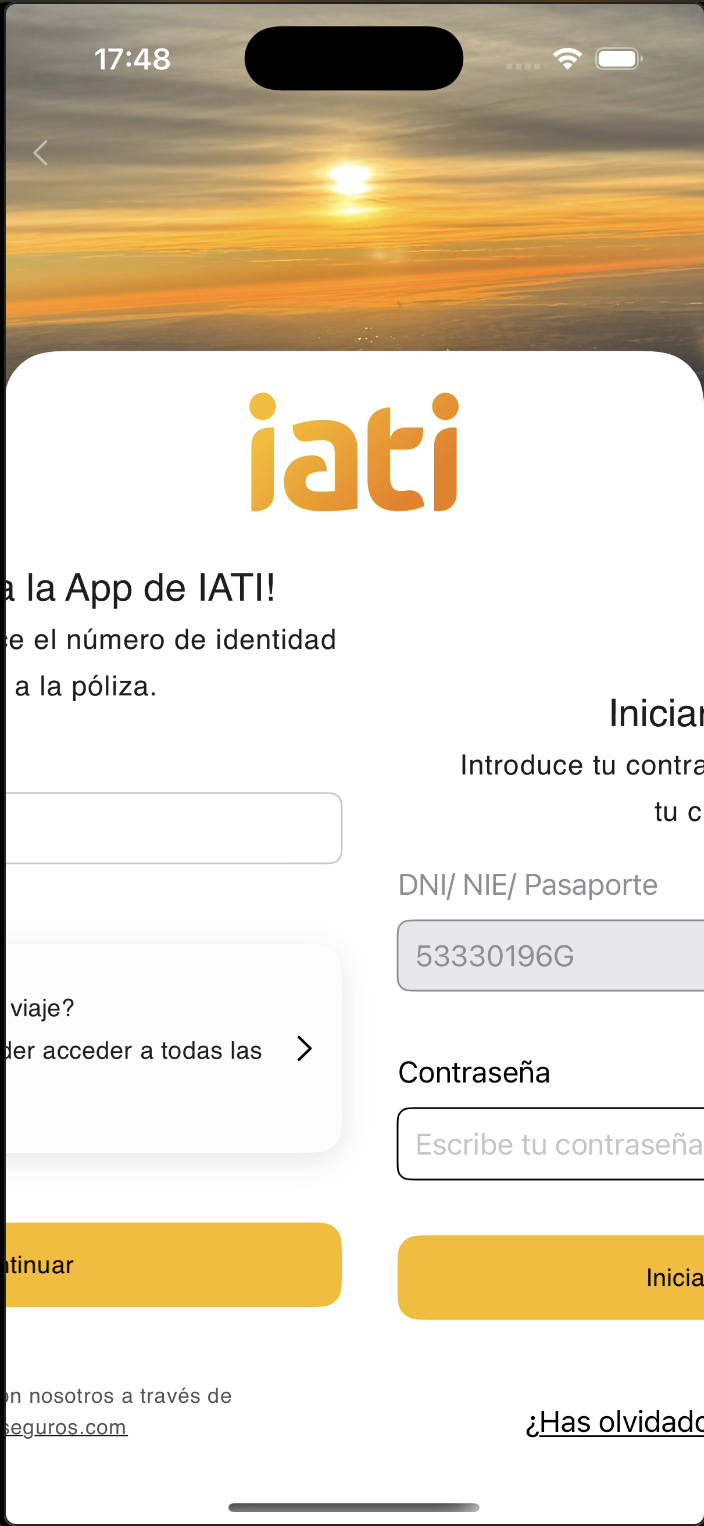The image size is (704, 1526).
Task: Tap the Contraseña password field
Action: (x=550, y=1144)
